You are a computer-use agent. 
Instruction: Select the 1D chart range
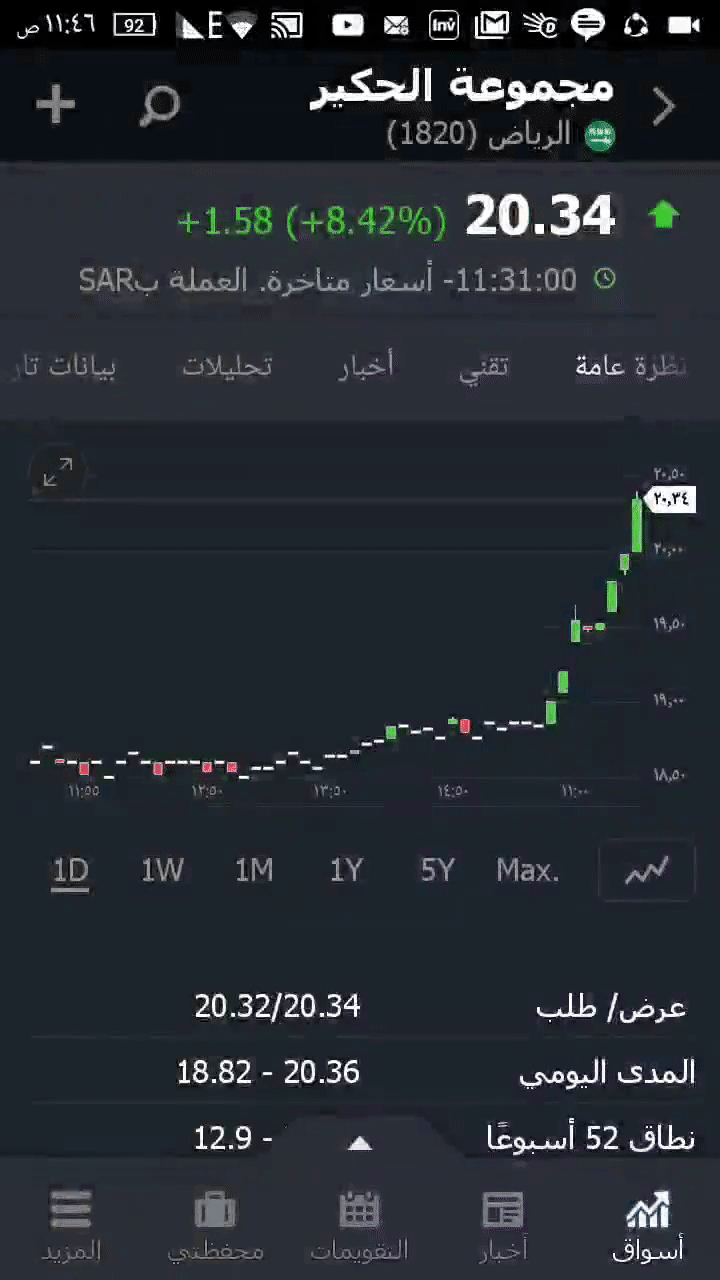click(71, 871)
